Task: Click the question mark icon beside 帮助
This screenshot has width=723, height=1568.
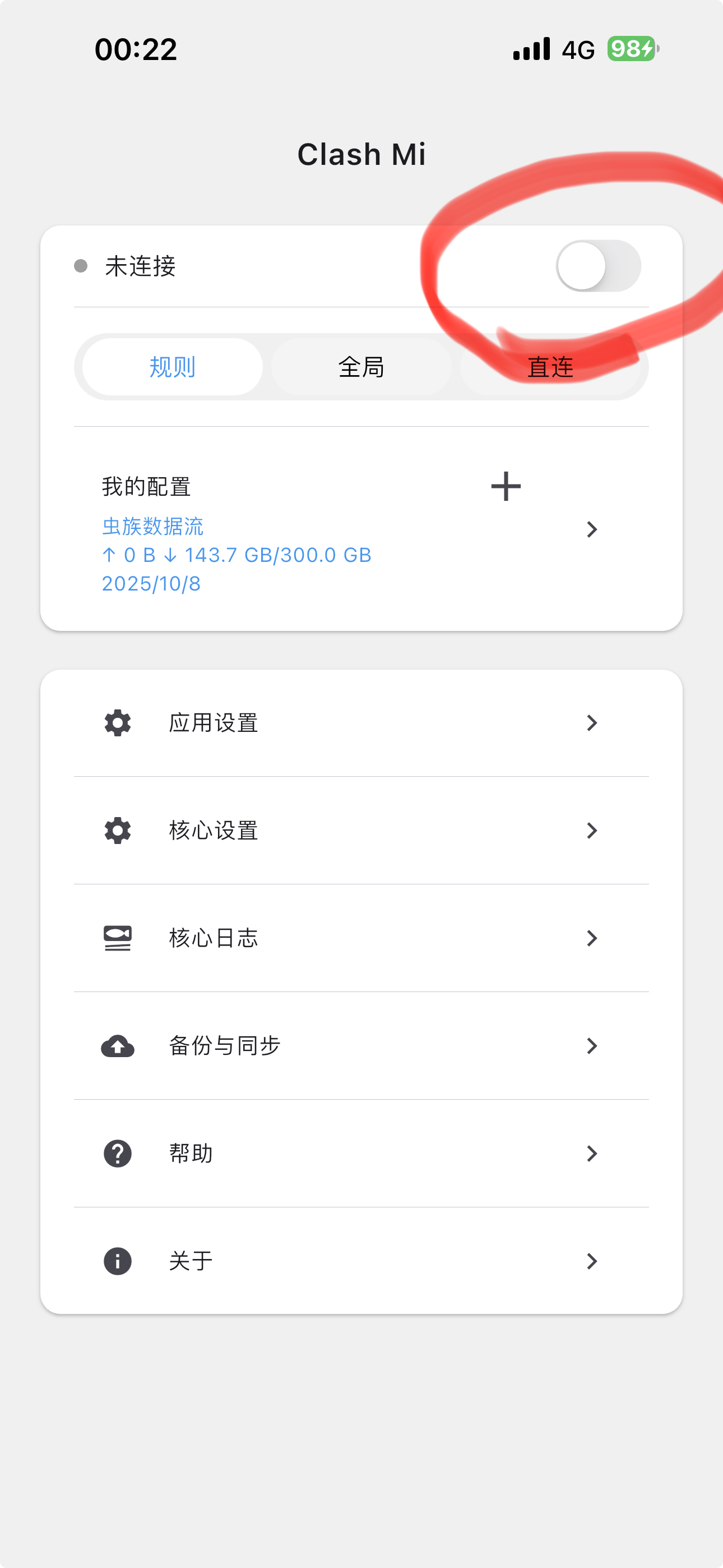Action: [117, 1152]
